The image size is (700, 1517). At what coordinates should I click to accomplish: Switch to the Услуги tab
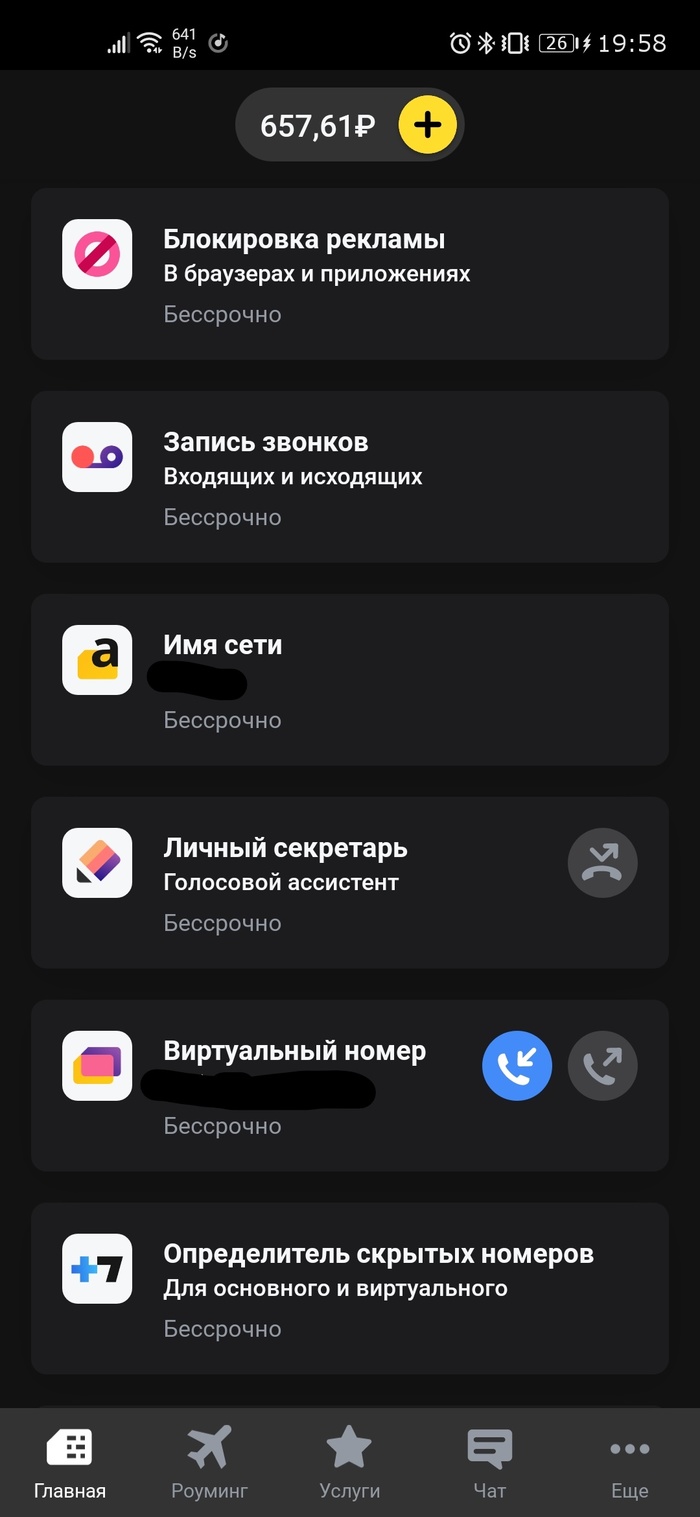(350, 1462)
